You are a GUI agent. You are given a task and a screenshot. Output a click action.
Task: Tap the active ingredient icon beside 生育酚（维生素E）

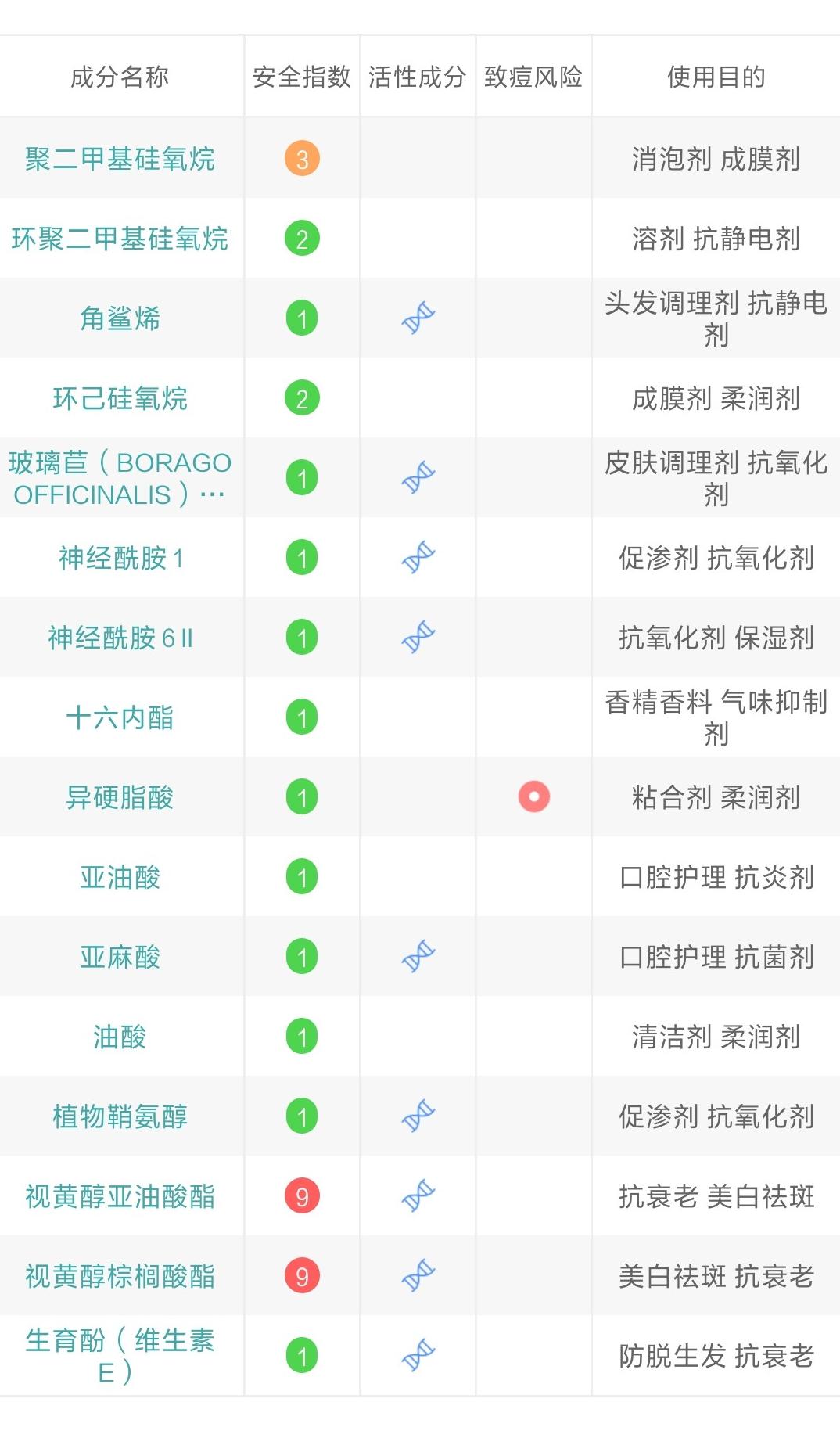(x=418, y=1353)
